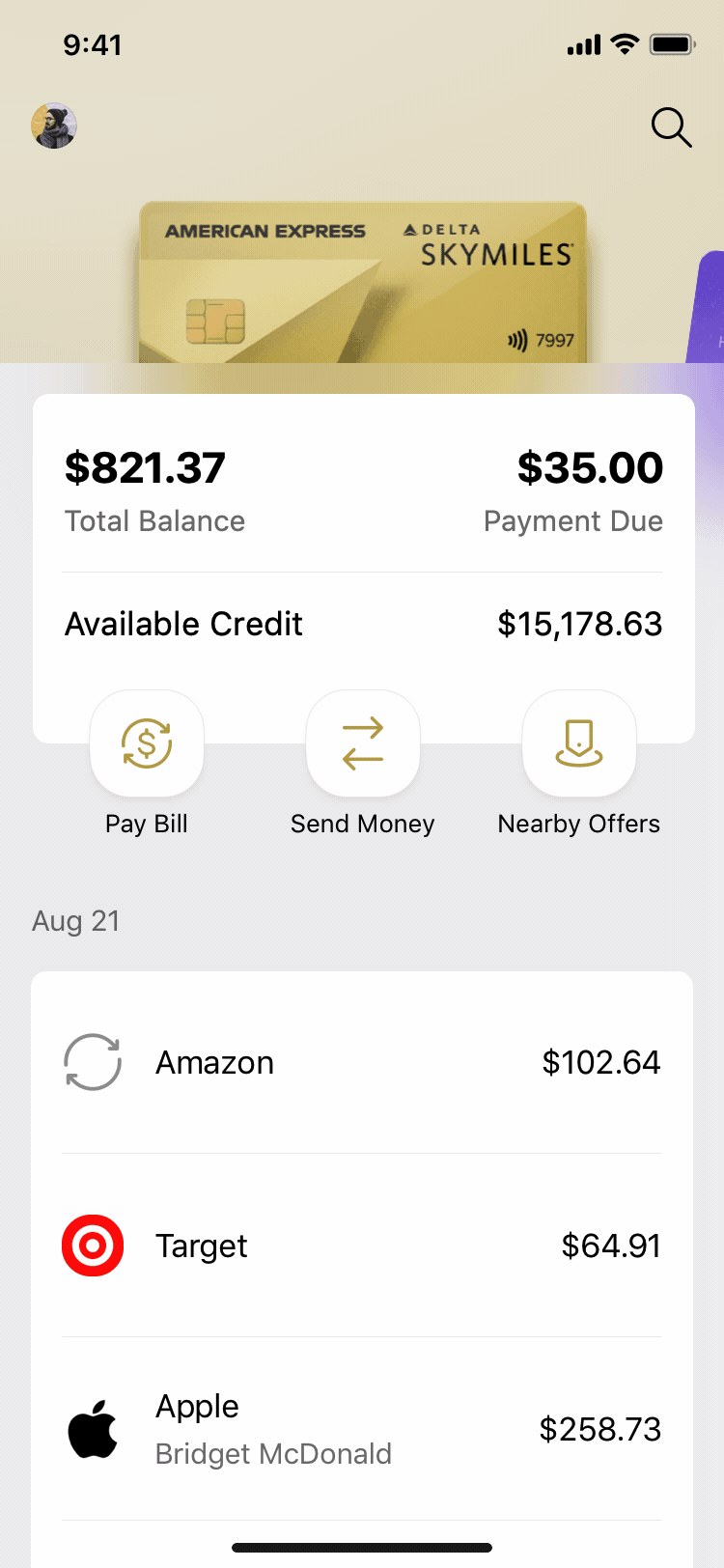Open the profile avatar

click(x=54, y=126)
